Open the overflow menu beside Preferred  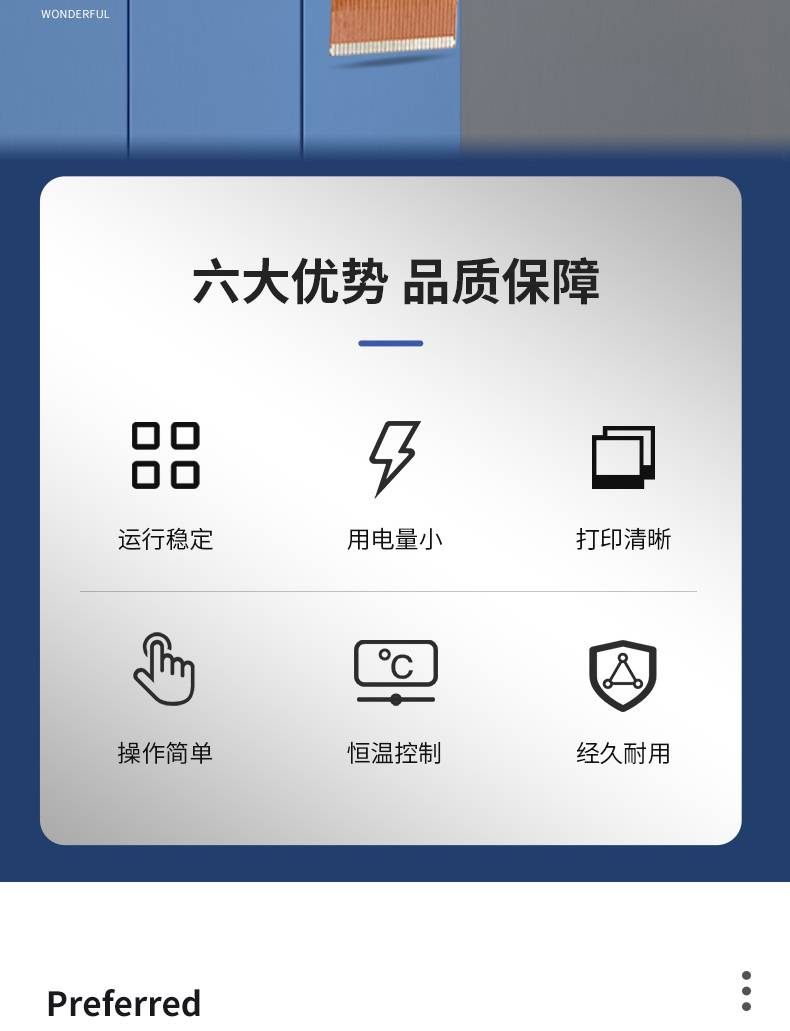(746, 990)
